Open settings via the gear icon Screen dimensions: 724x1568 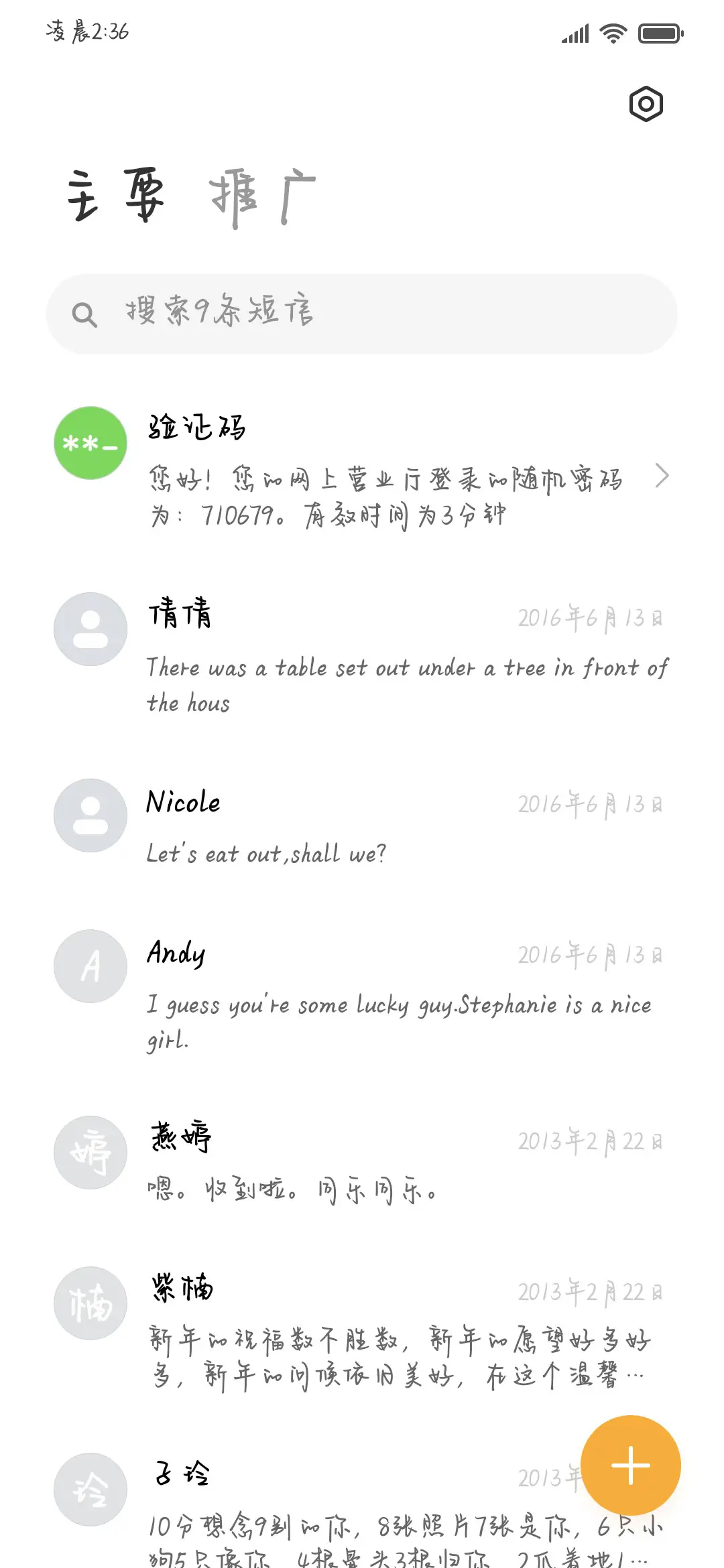click(647, 104)
